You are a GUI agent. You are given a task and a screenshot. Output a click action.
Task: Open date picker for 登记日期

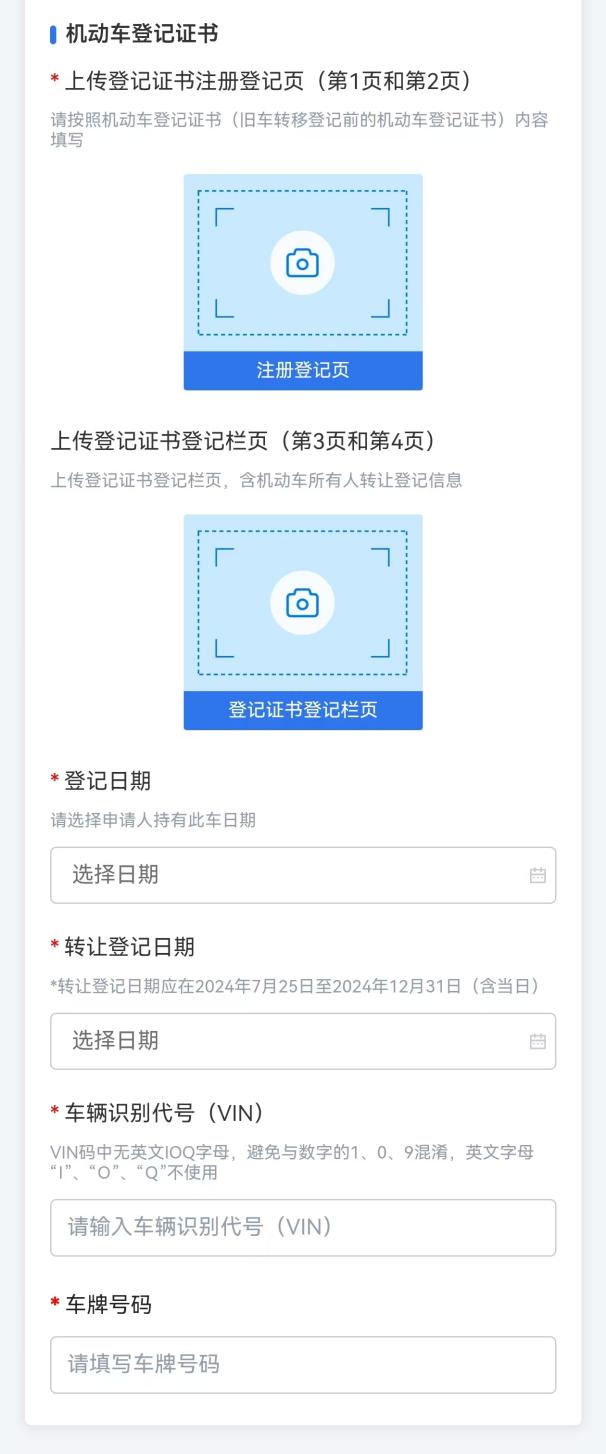pos(302,875)
